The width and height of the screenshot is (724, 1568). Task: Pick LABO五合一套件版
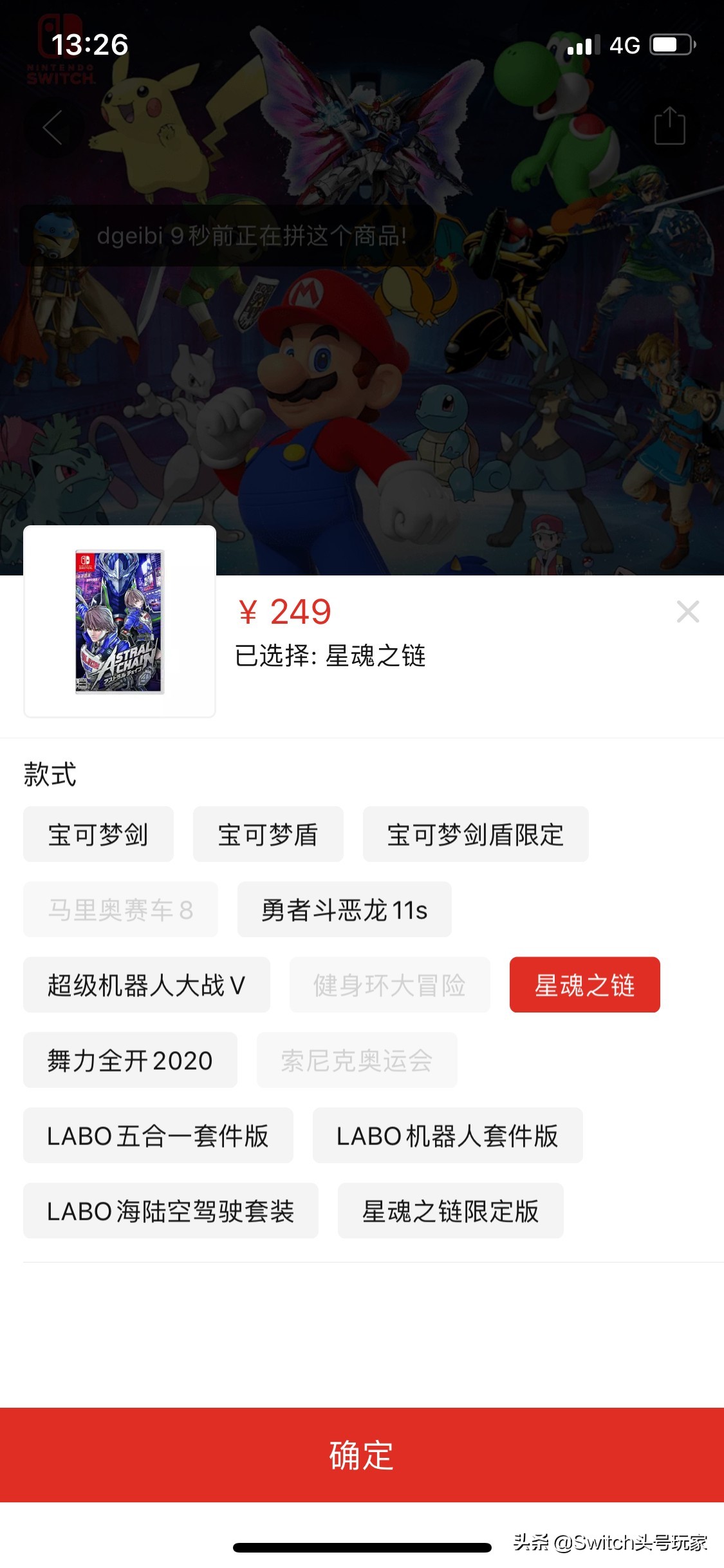(158, 1135)
